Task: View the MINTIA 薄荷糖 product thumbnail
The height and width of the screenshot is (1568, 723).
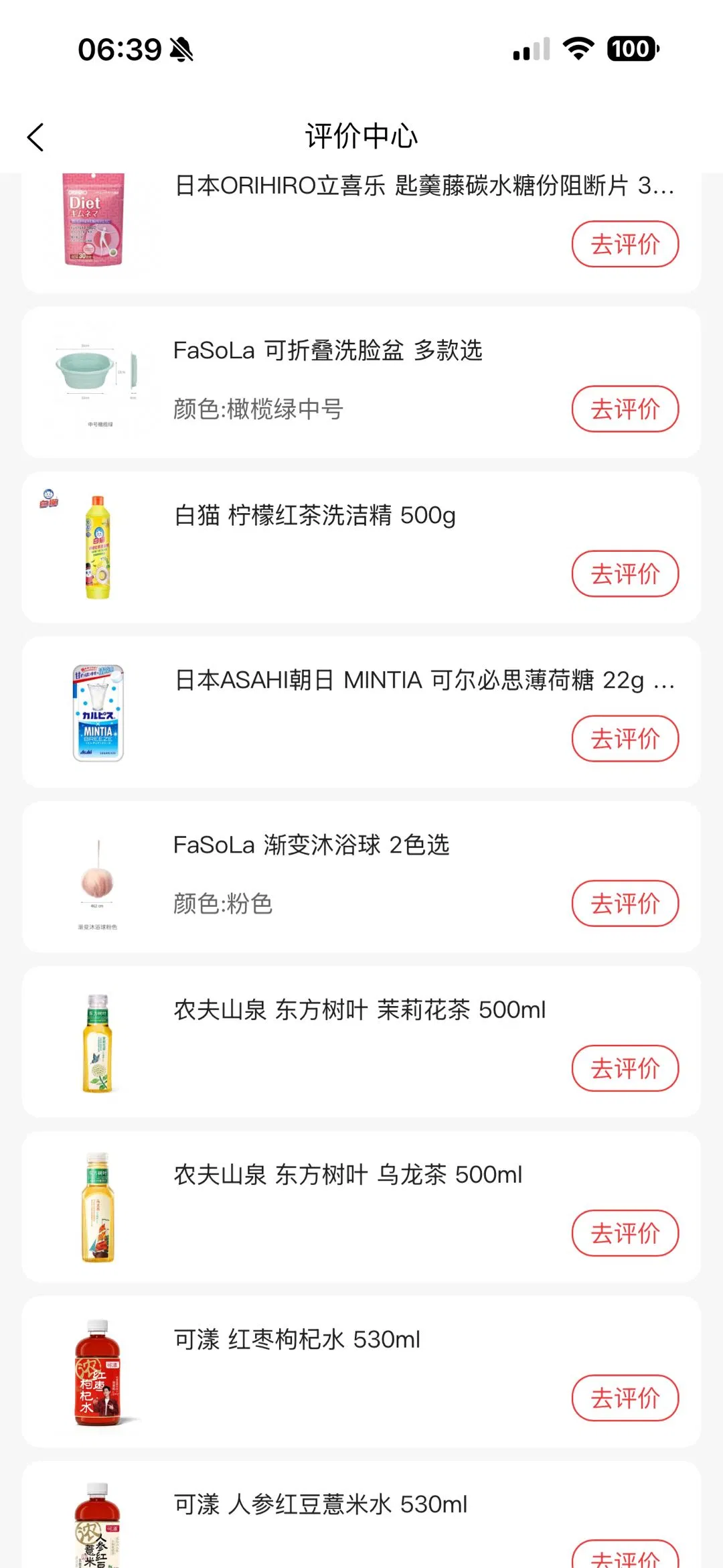Action: click(x=98, y=713)
